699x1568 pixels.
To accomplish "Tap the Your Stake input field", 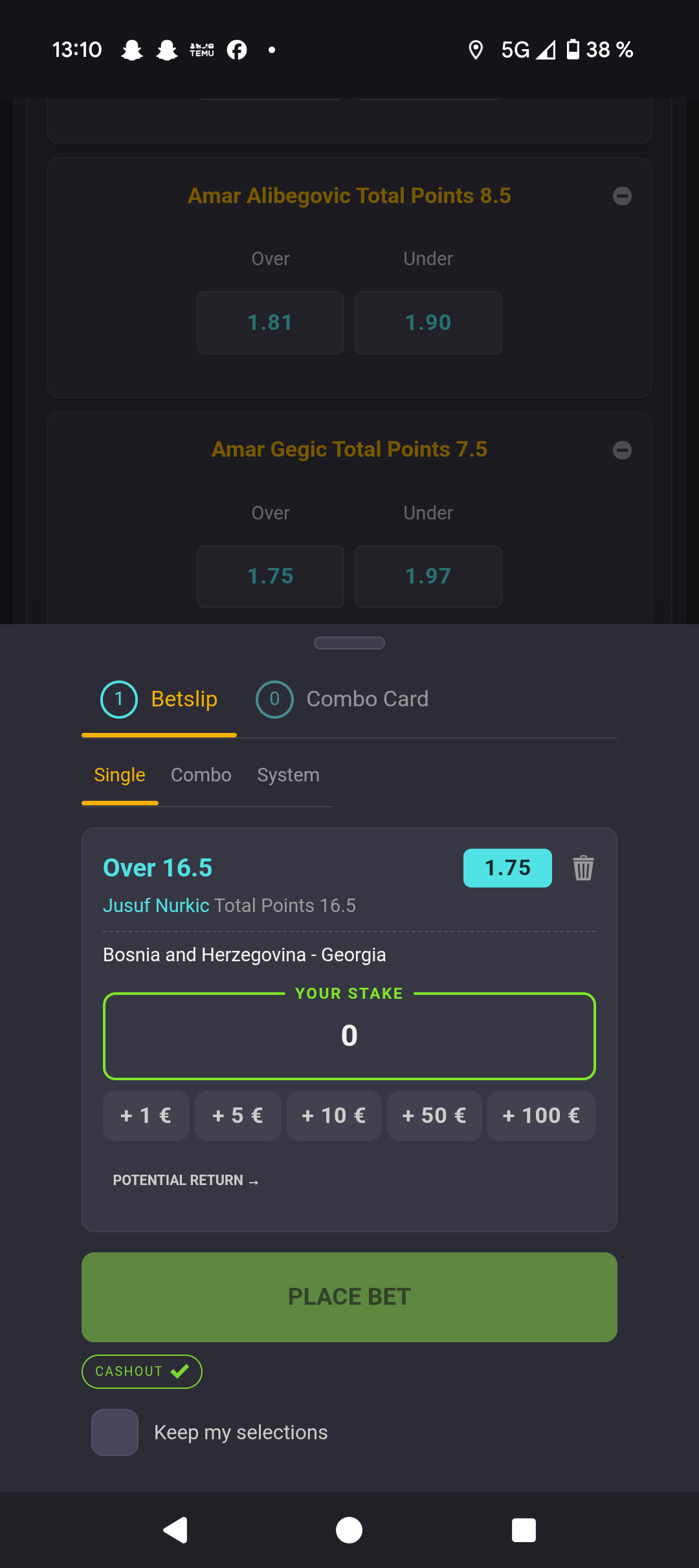I will (349, 1036).
